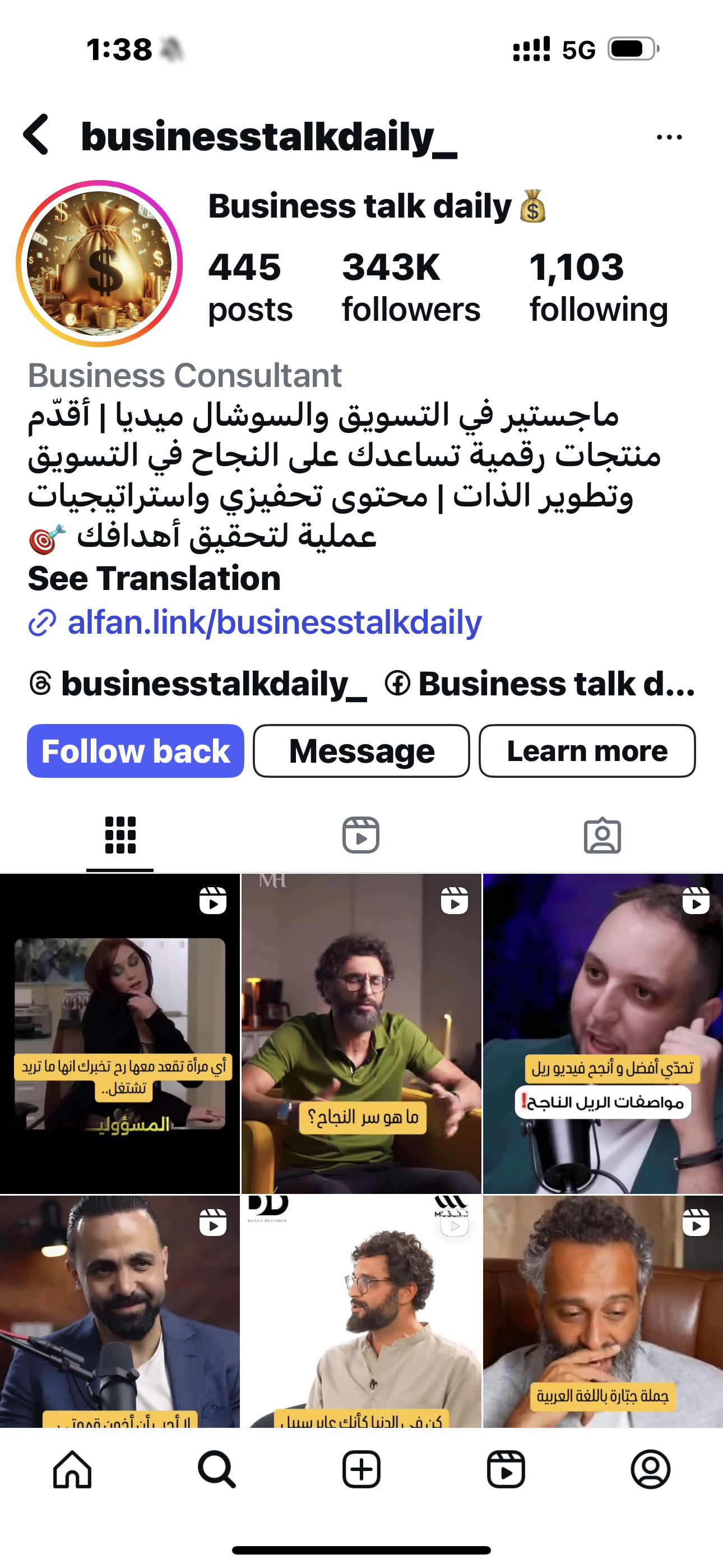The image size is (723, 1568).
Task: Message Business talk daily
Action: point(361,750)
